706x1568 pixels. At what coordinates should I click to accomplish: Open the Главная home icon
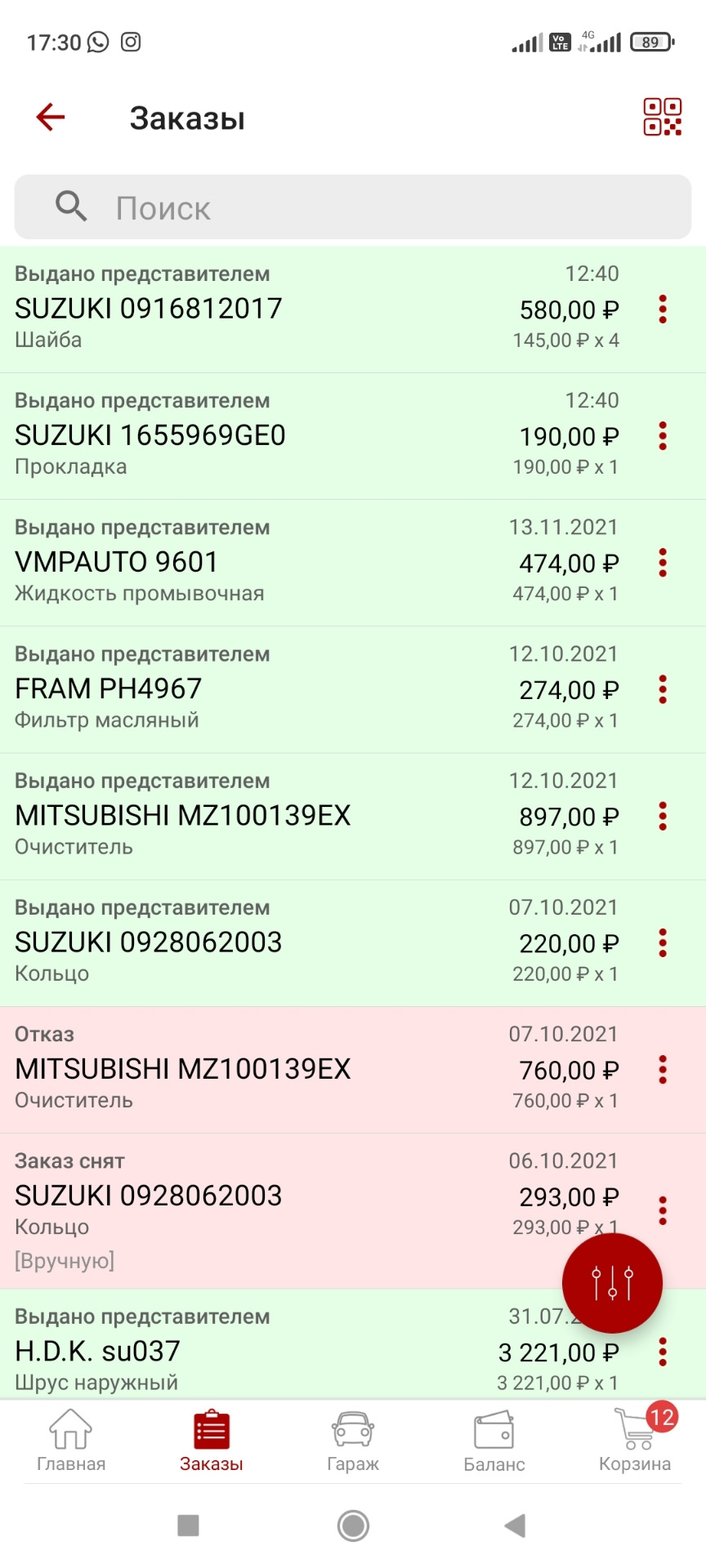pos(70,1431)
